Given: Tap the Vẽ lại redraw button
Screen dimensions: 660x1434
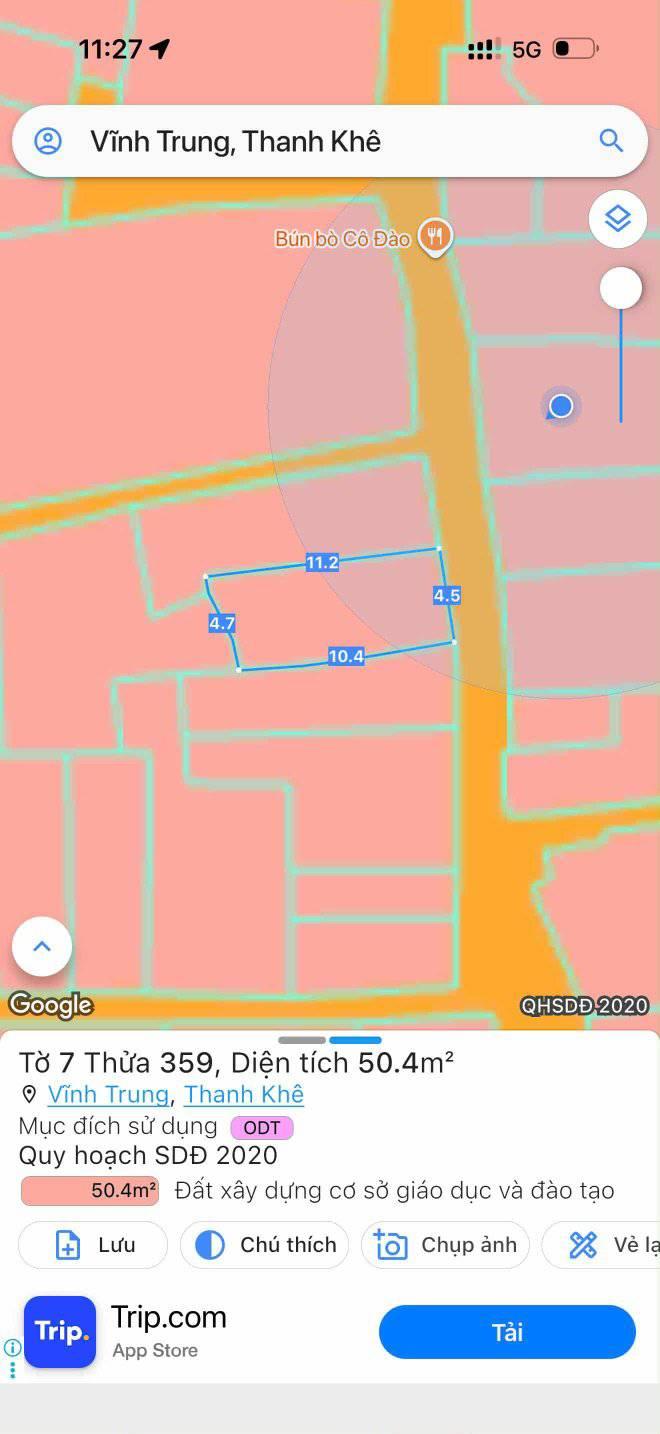Looking at the screenshot, I should (x=601, y=1245).
